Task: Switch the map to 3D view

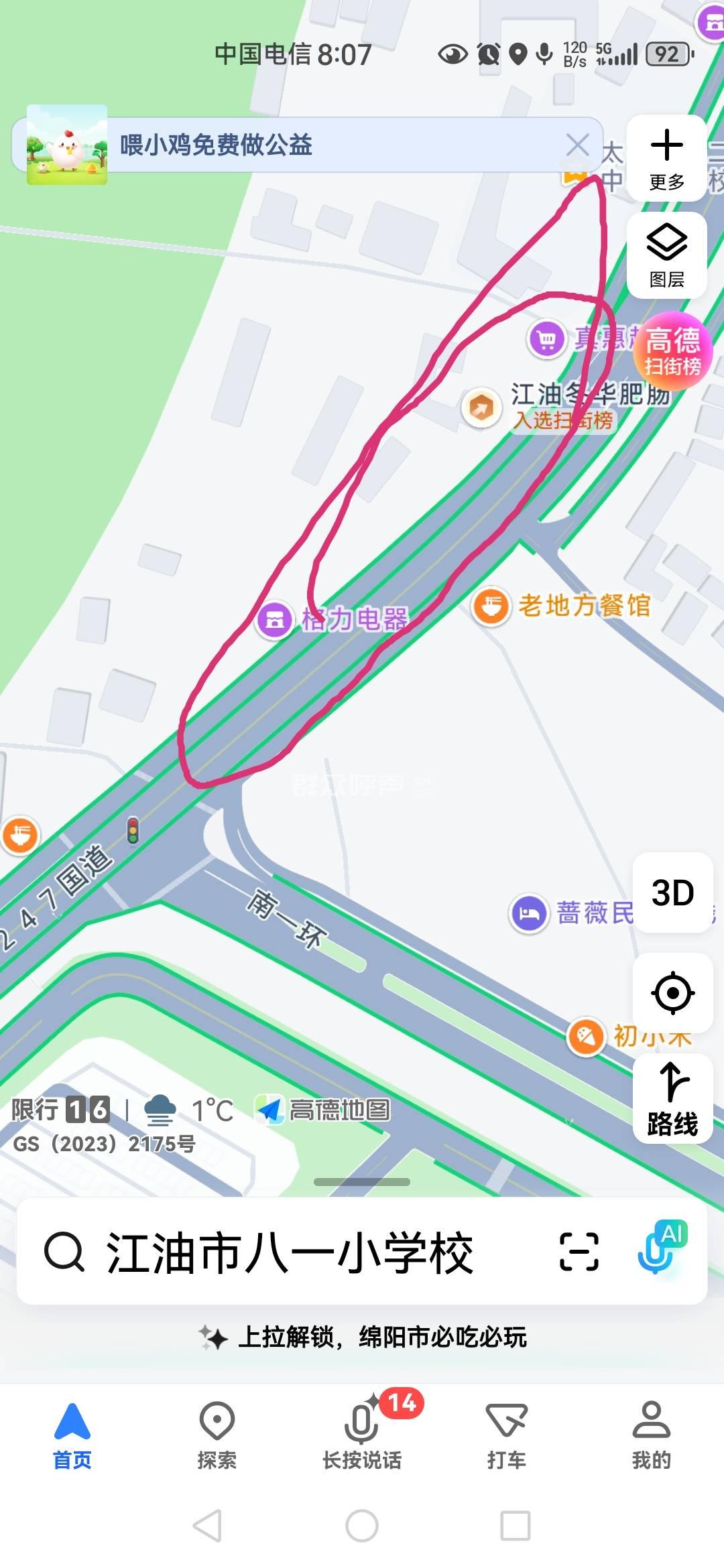Action: click(672, 893)
